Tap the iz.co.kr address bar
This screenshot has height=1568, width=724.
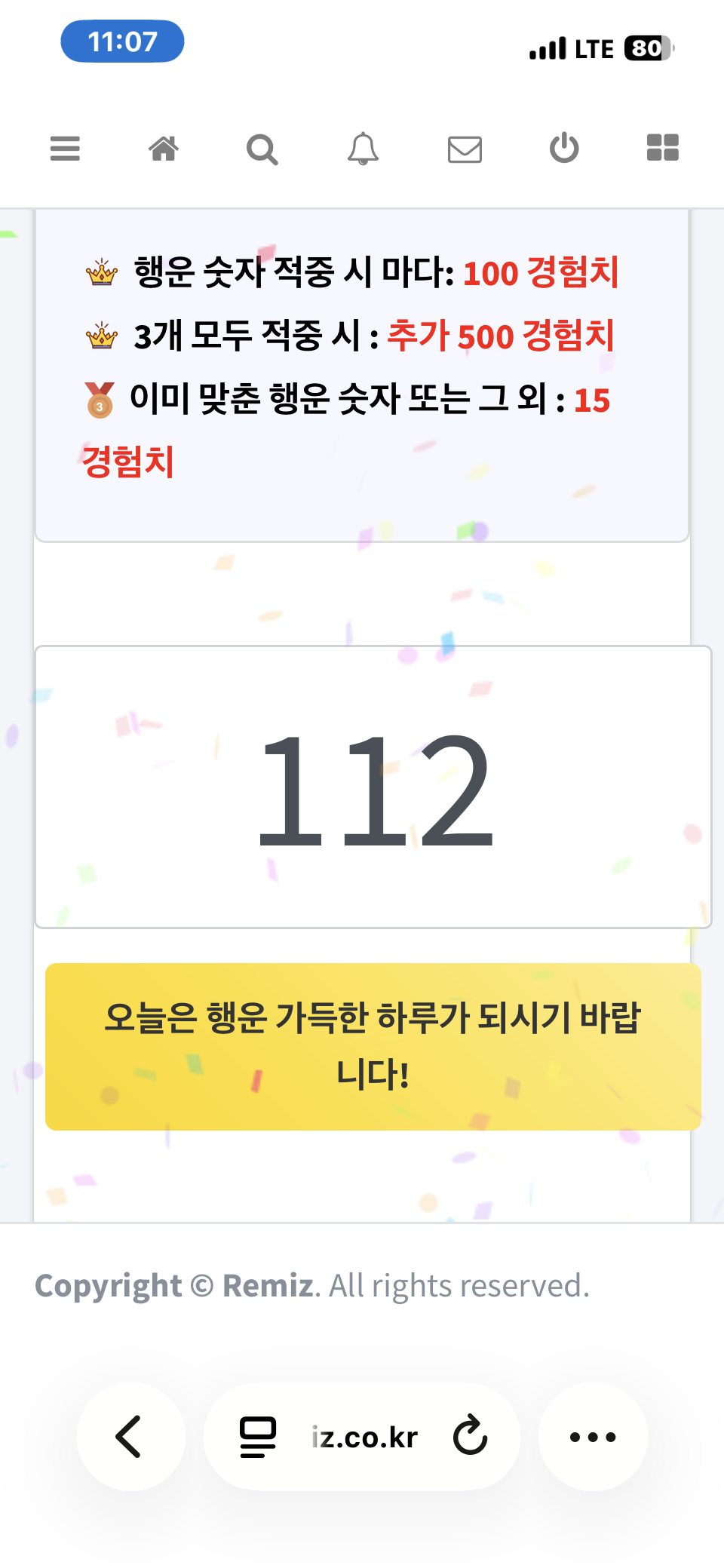364,1438
